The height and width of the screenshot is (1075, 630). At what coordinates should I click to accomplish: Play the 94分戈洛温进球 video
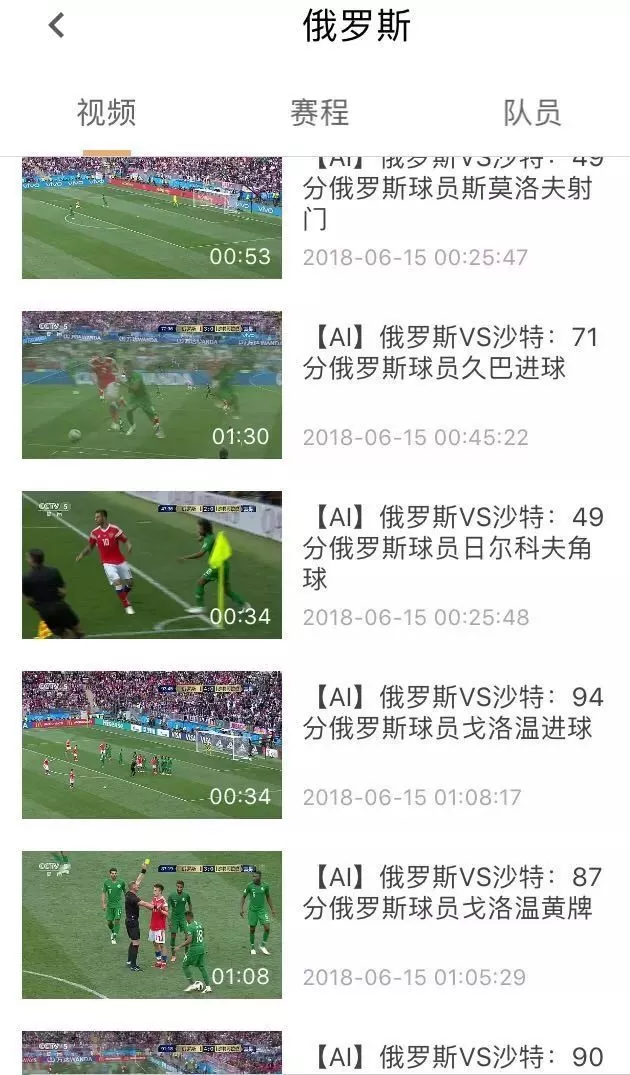coord(152,745)
